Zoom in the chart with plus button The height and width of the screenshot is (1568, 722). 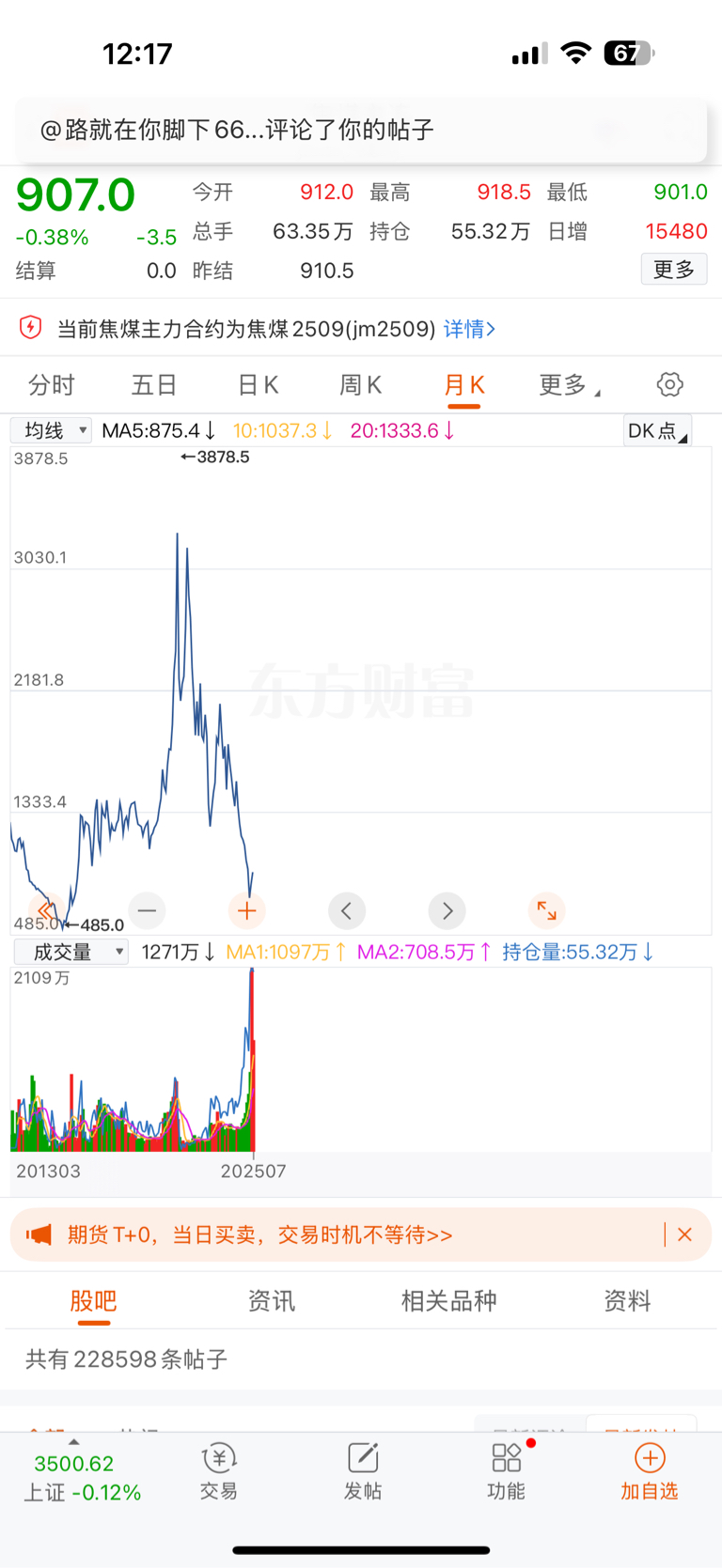click(x=247, y=910)
